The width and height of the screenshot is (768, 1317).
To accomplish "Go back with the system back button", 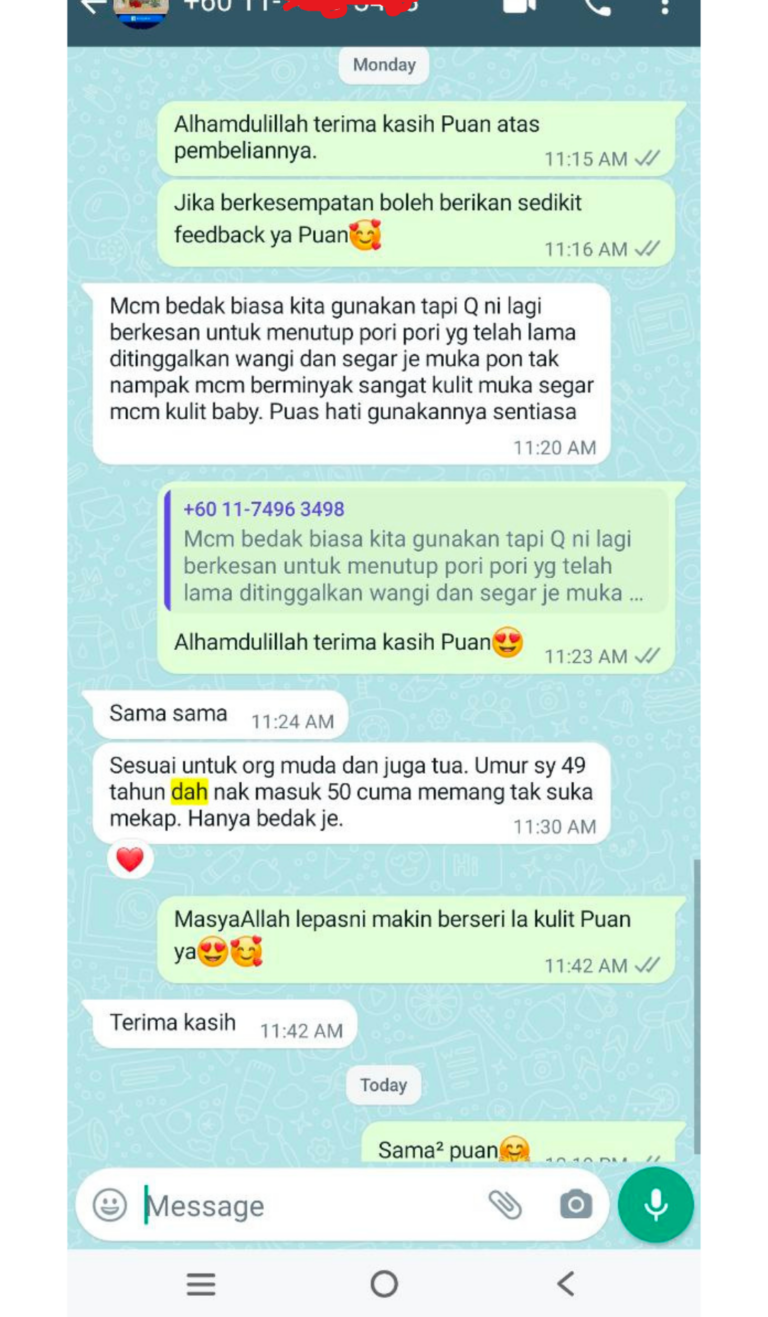I will coord(566,1283).
